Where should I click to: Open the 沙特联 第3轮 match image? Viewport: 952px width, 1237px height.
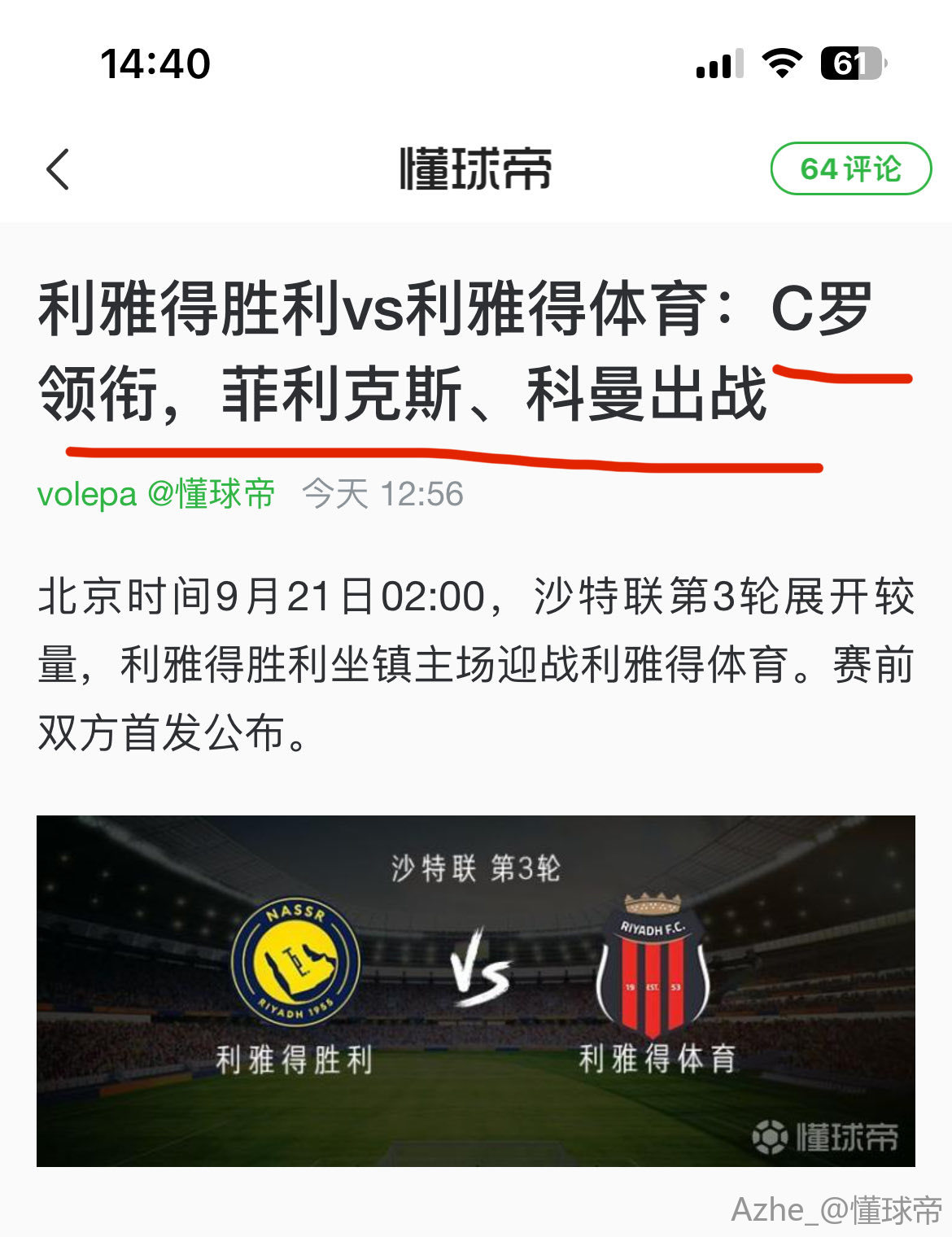pos(476,990)
